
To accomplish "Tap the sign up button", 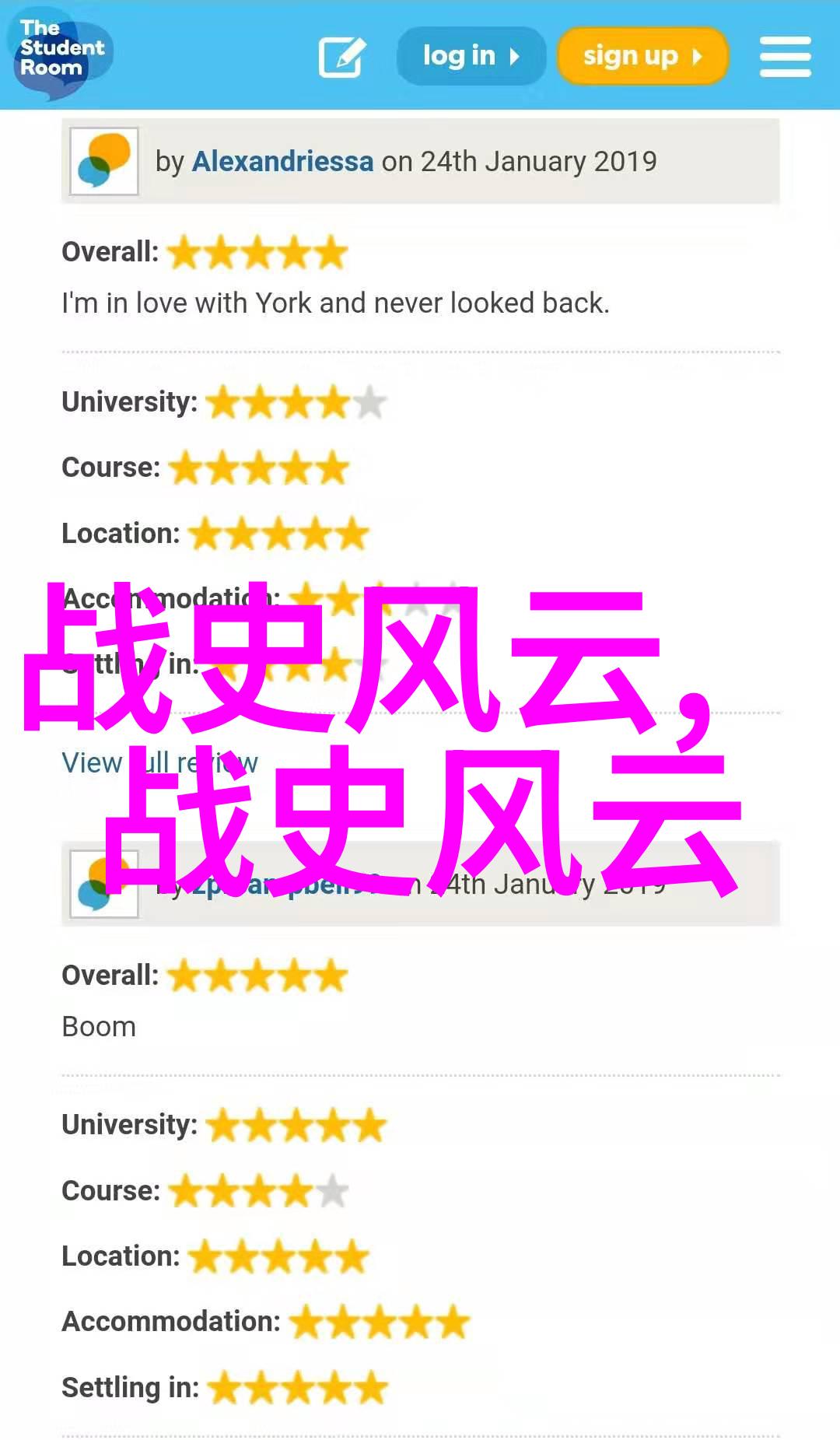I will (x=642, y=56).
